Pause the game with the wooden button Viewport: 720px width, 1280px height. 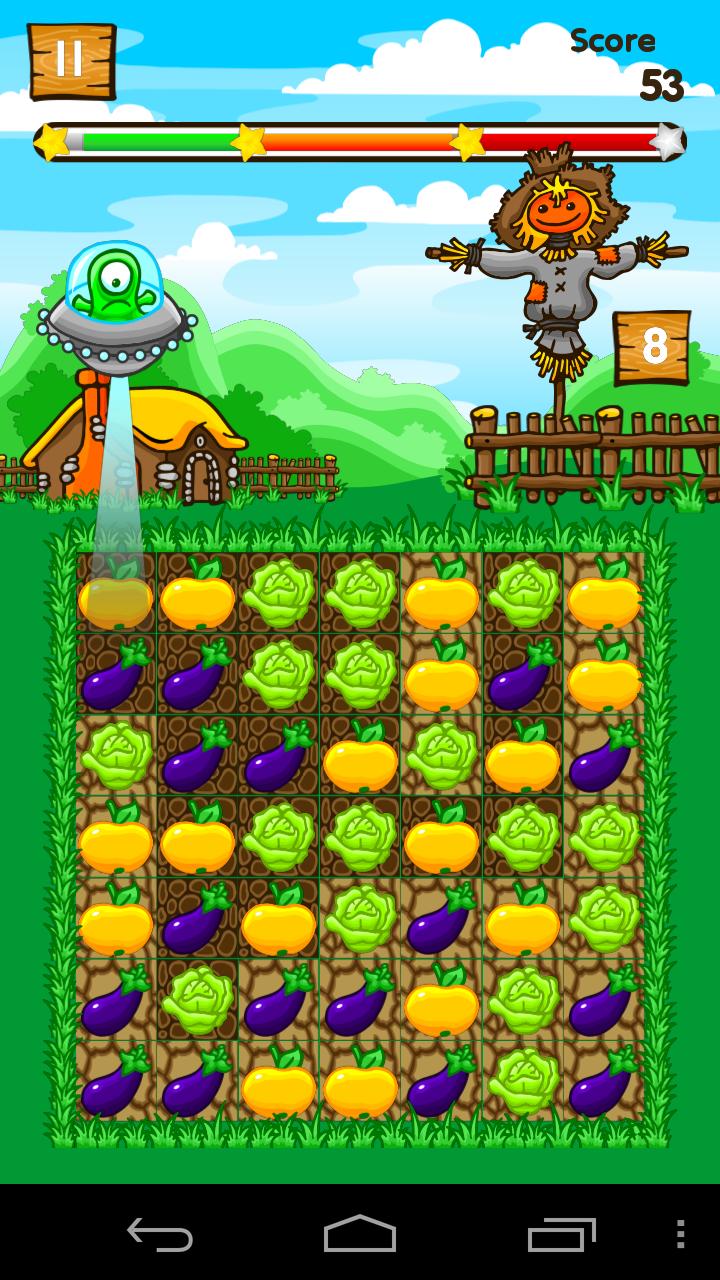pos(71,60)
